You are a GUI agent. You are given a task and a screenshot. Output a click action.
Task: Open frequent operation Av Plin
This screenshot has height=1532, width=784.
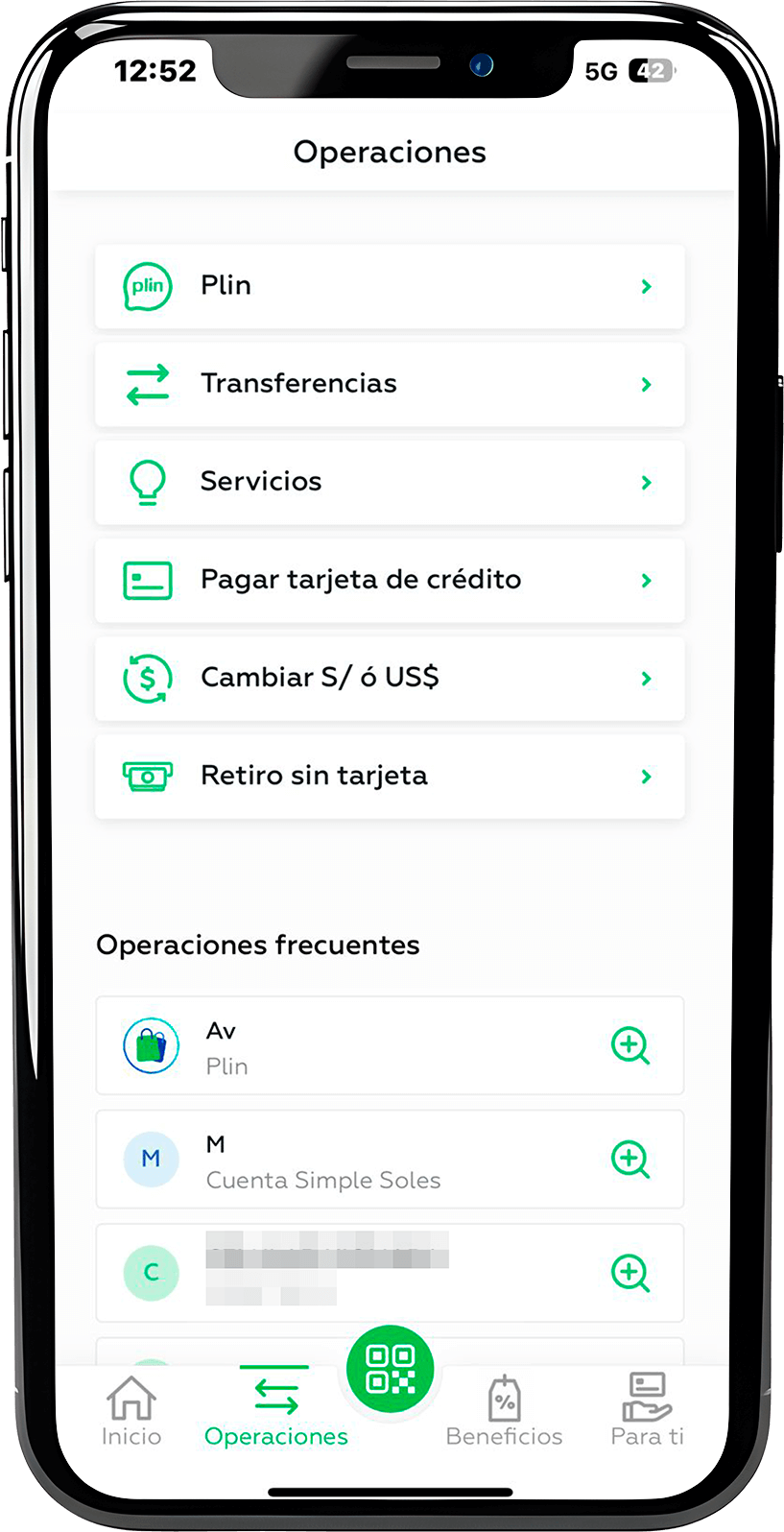(x=390, y=1045)
